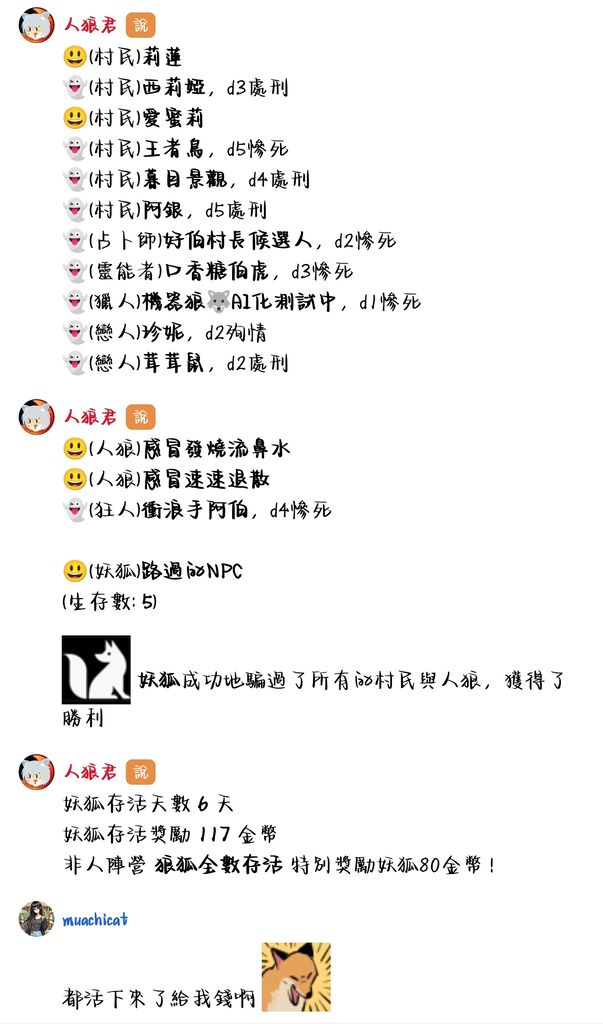Open 人狼君 username above the 妖狐存活天數 reply

pyautogui.click(x=91, y=772)
